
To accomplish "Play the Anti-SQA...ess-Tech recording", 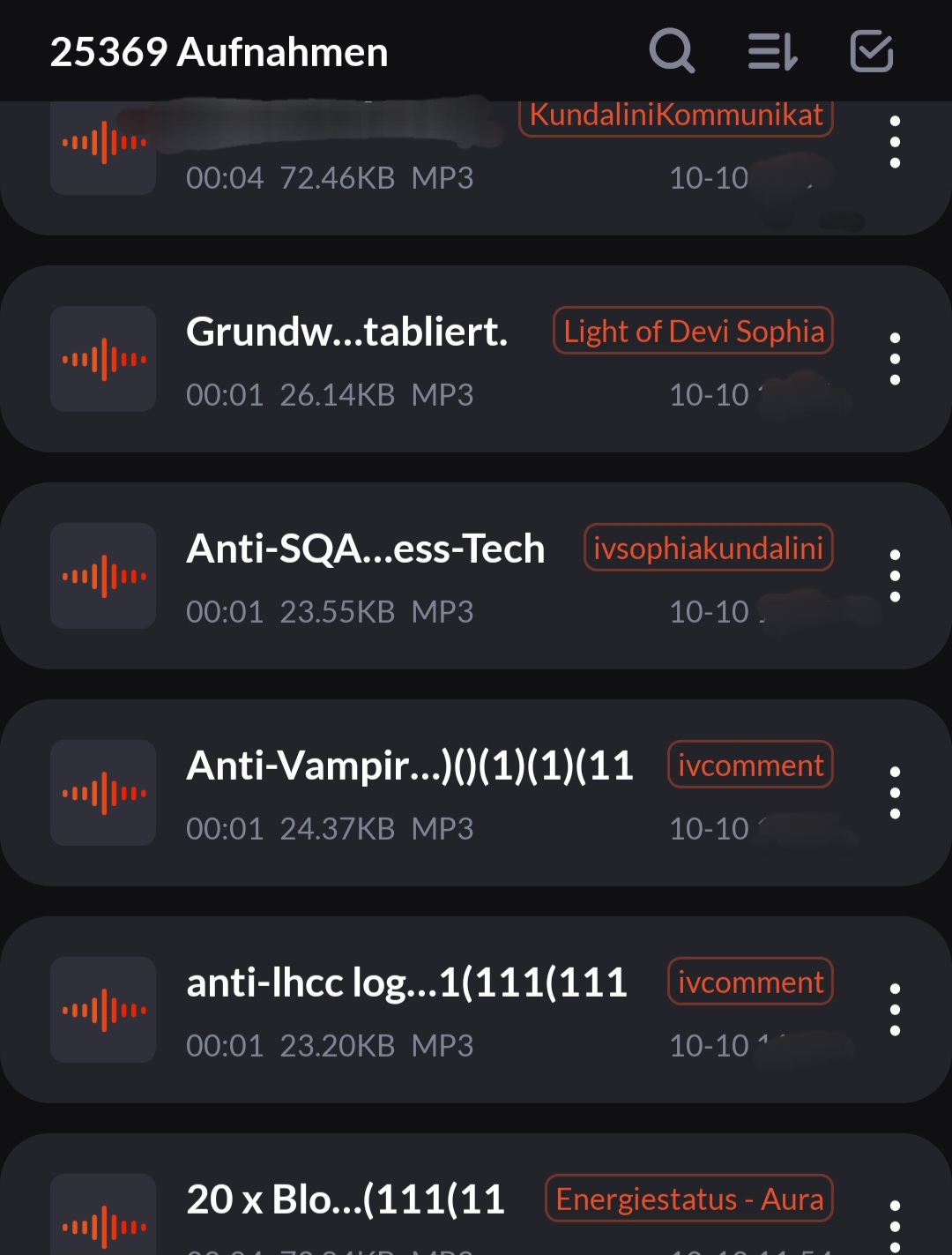I will pos(103,576).
